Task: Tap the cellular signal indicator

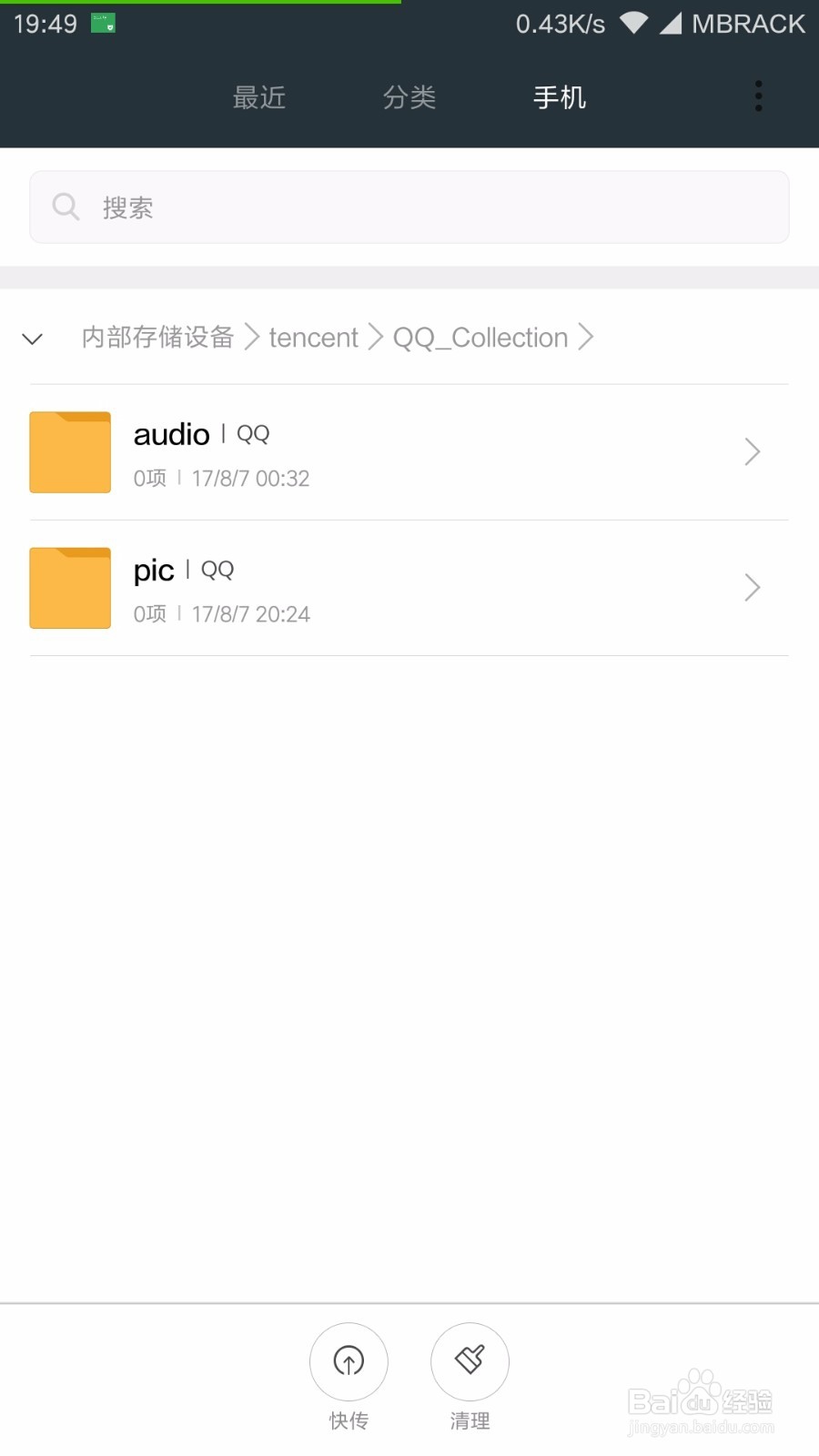Action: [670, 23]
